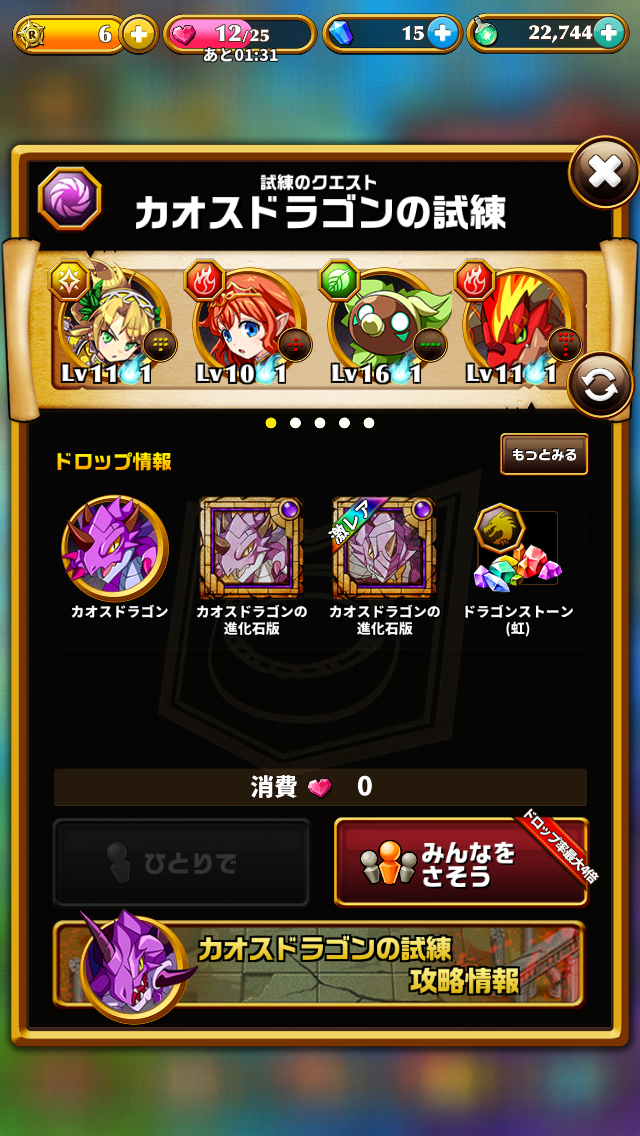Tap もっとみる for more drop info
Viewport: 640px width, 1136px height.
coord(544,455)
